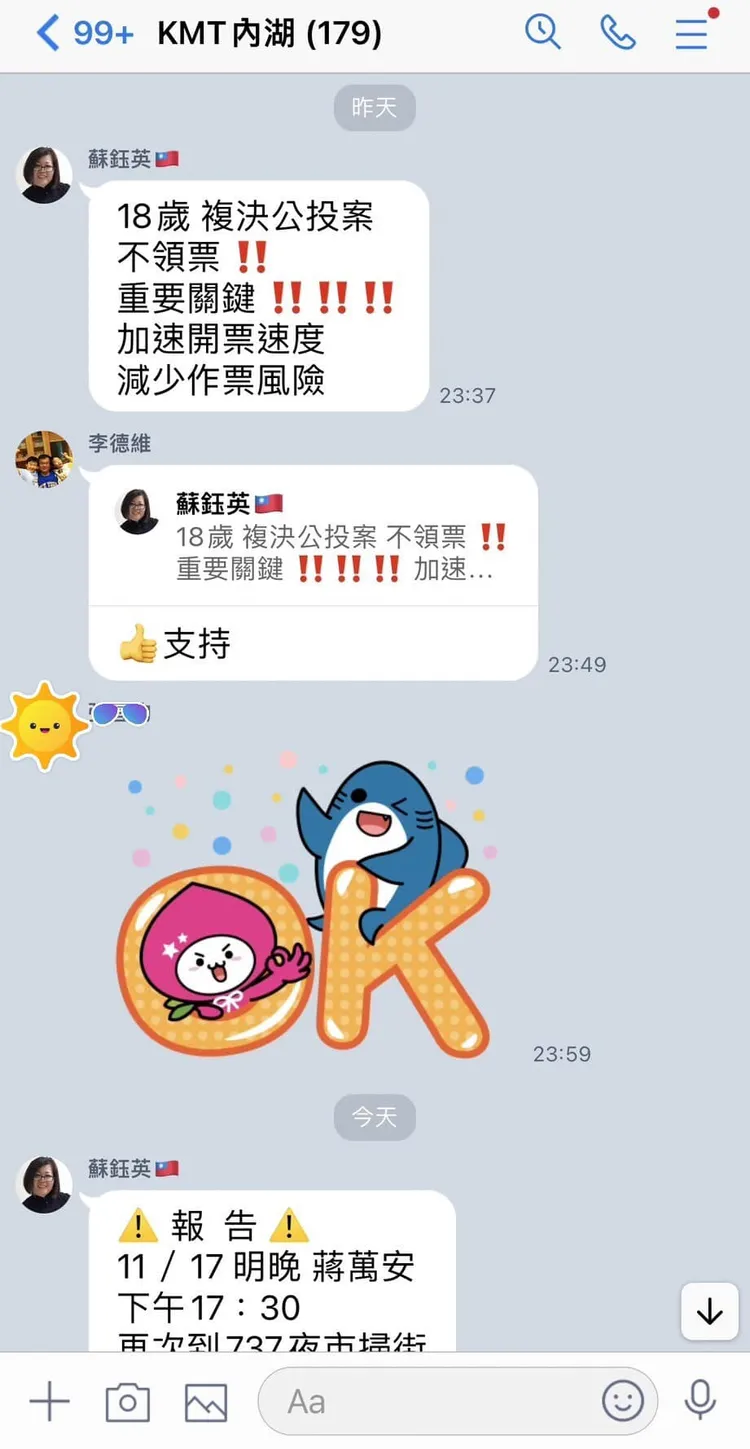This screenshot has width=750, height=1449.
Task: Open the emoji and sticker picker
Action: tap(623, 1402)
